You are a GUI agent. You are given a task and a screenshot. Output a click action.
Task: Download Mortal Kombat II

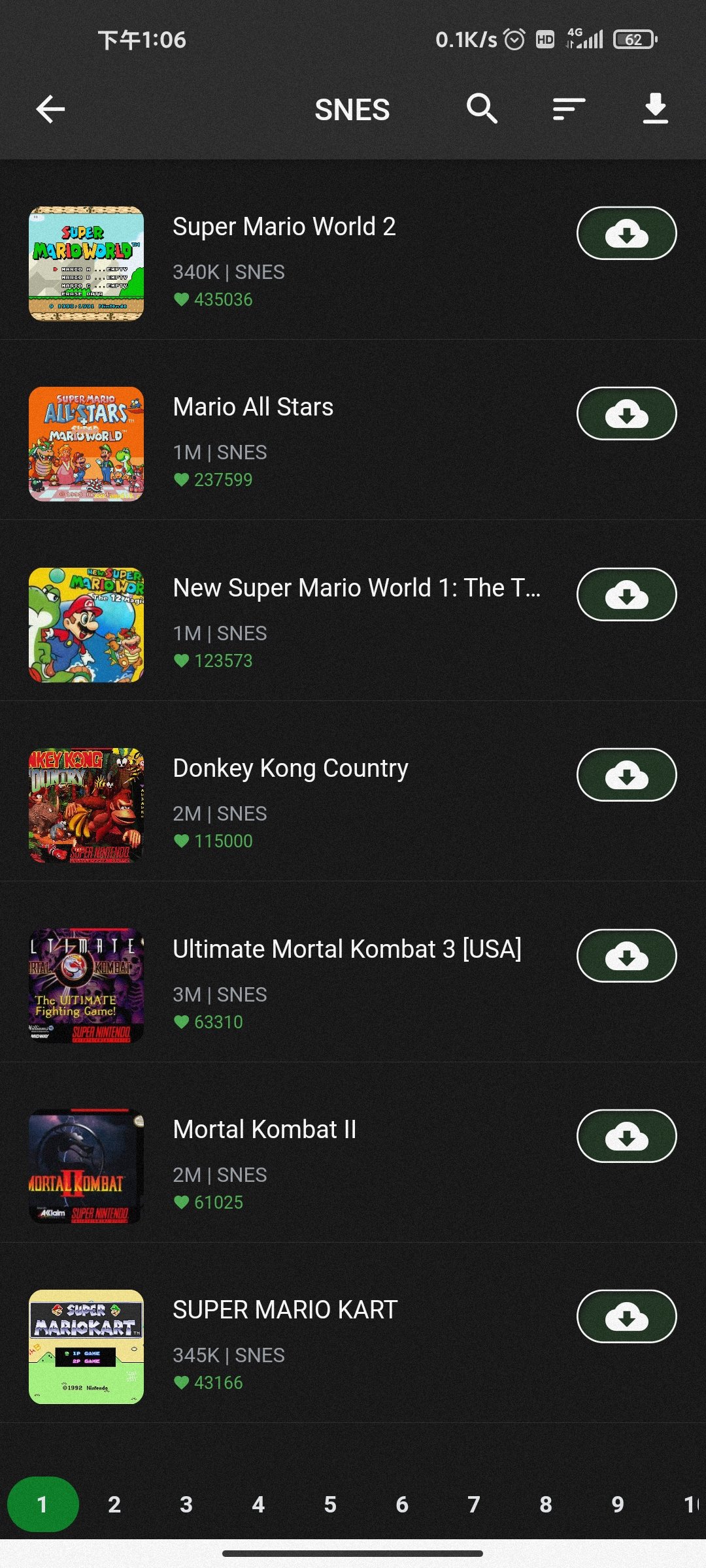click(x=626, y=1136)
